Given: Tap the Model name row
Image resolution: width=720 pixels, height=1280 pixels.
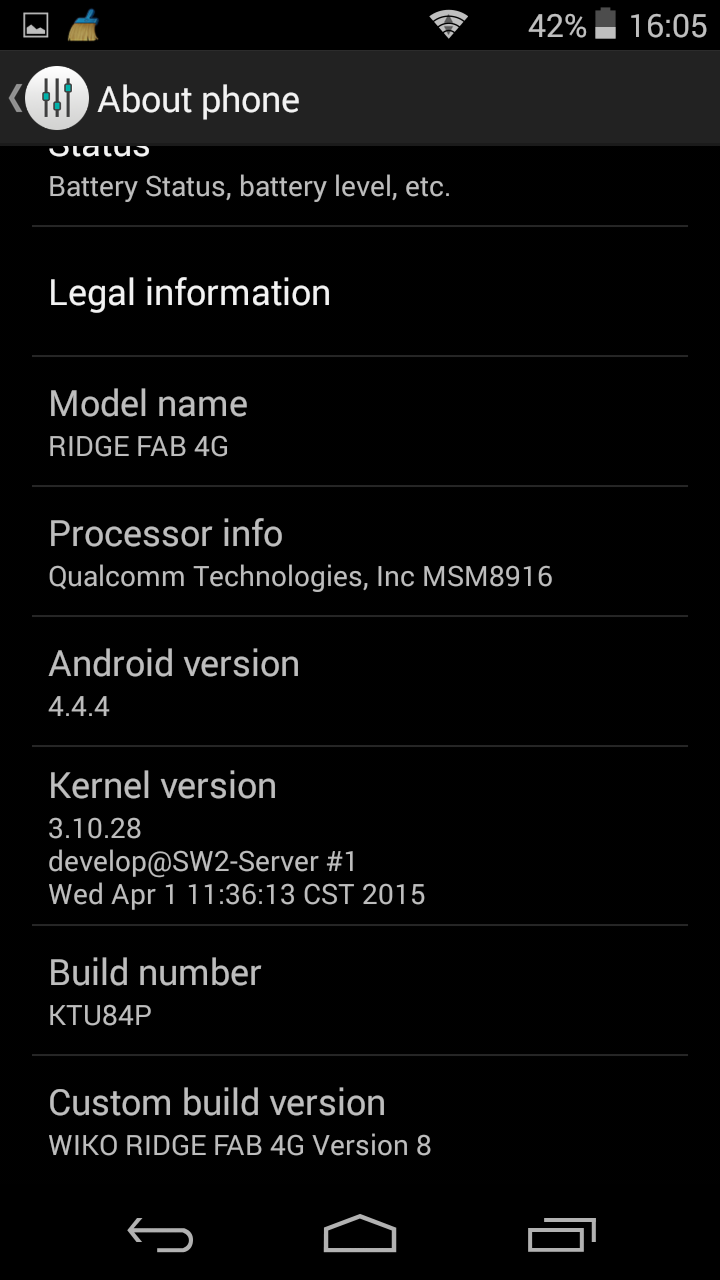Looking at the screenshot, I should (x=360, y=422).
